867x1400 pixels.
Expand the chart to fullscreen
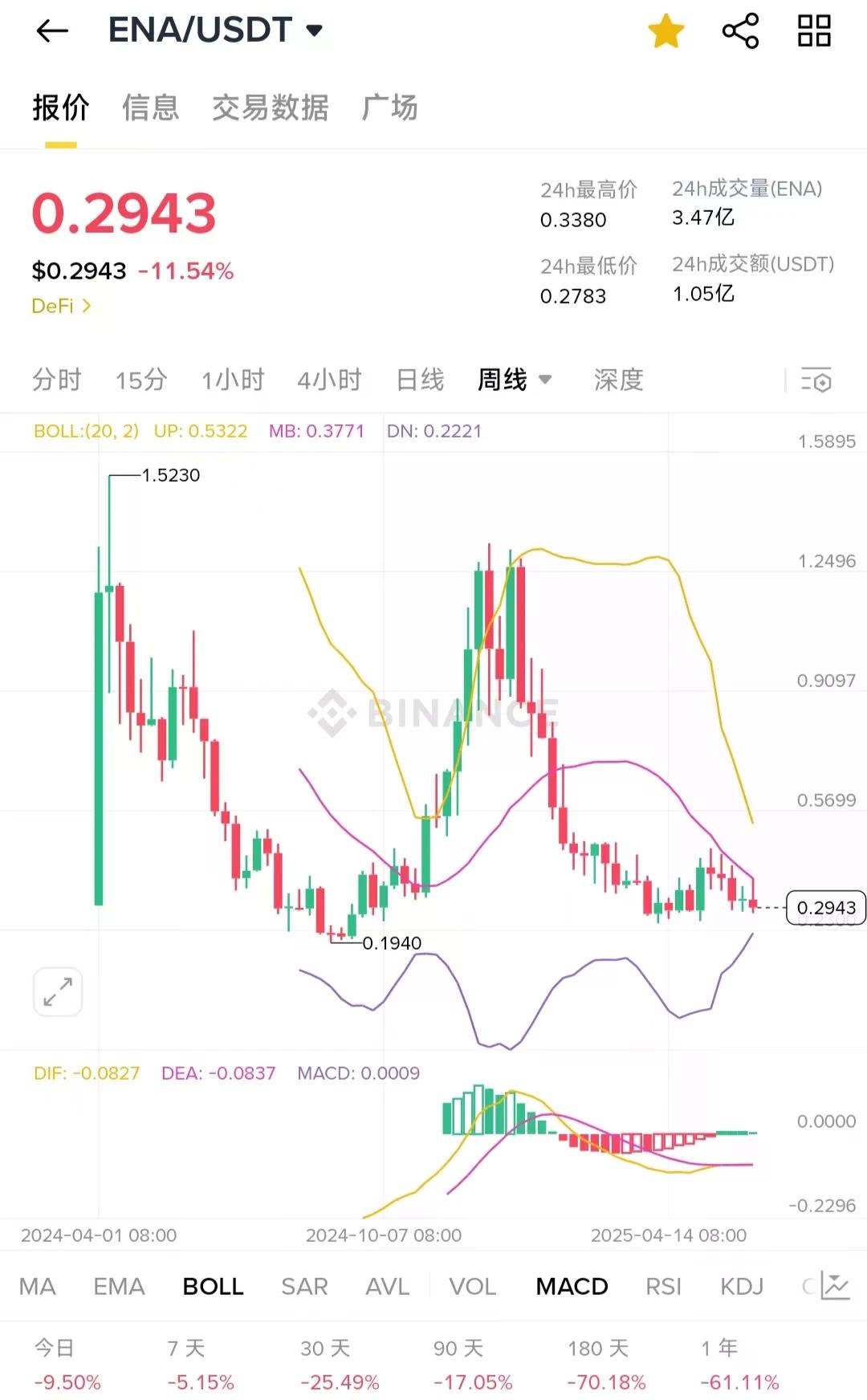[57, 991]
